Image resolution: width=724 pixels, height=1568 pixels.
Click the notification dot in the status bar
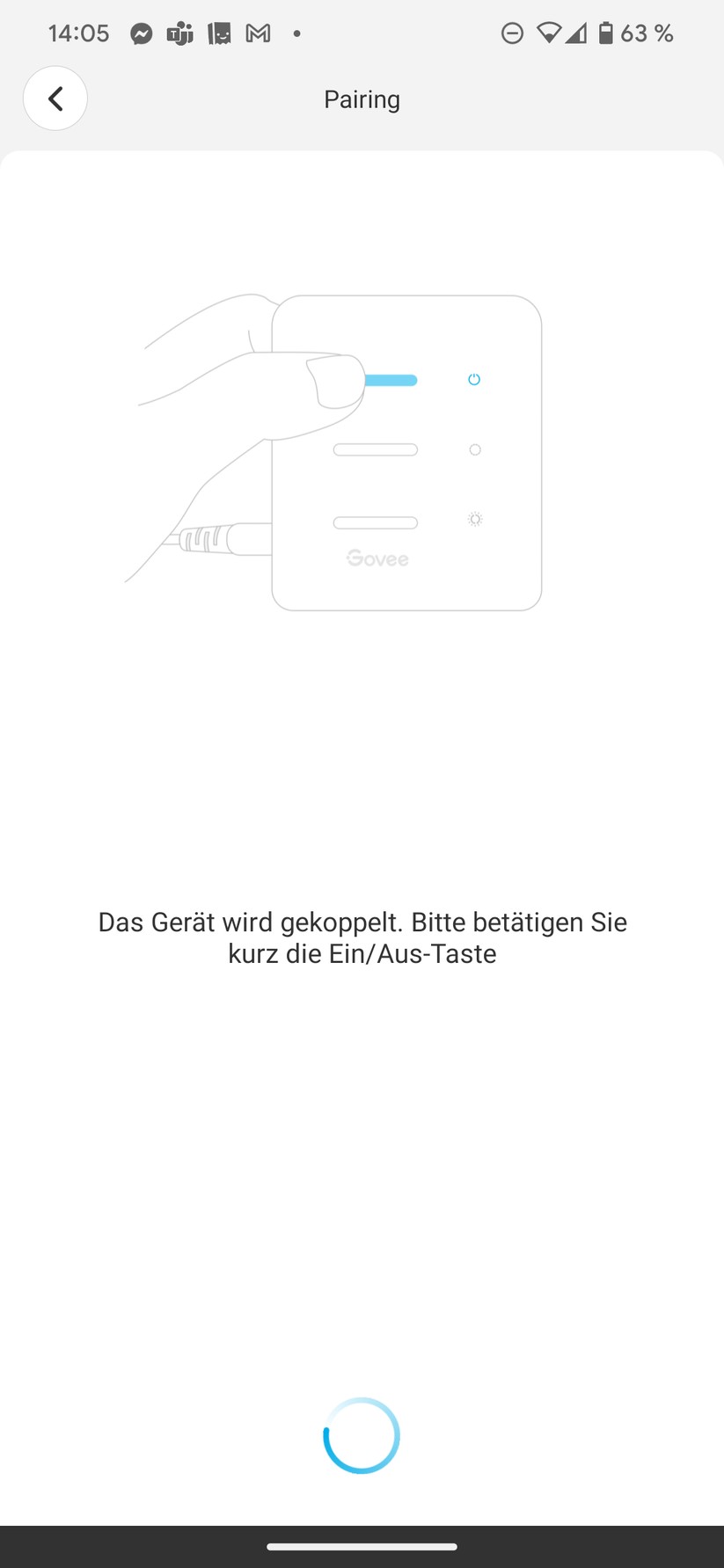point(296,34)
